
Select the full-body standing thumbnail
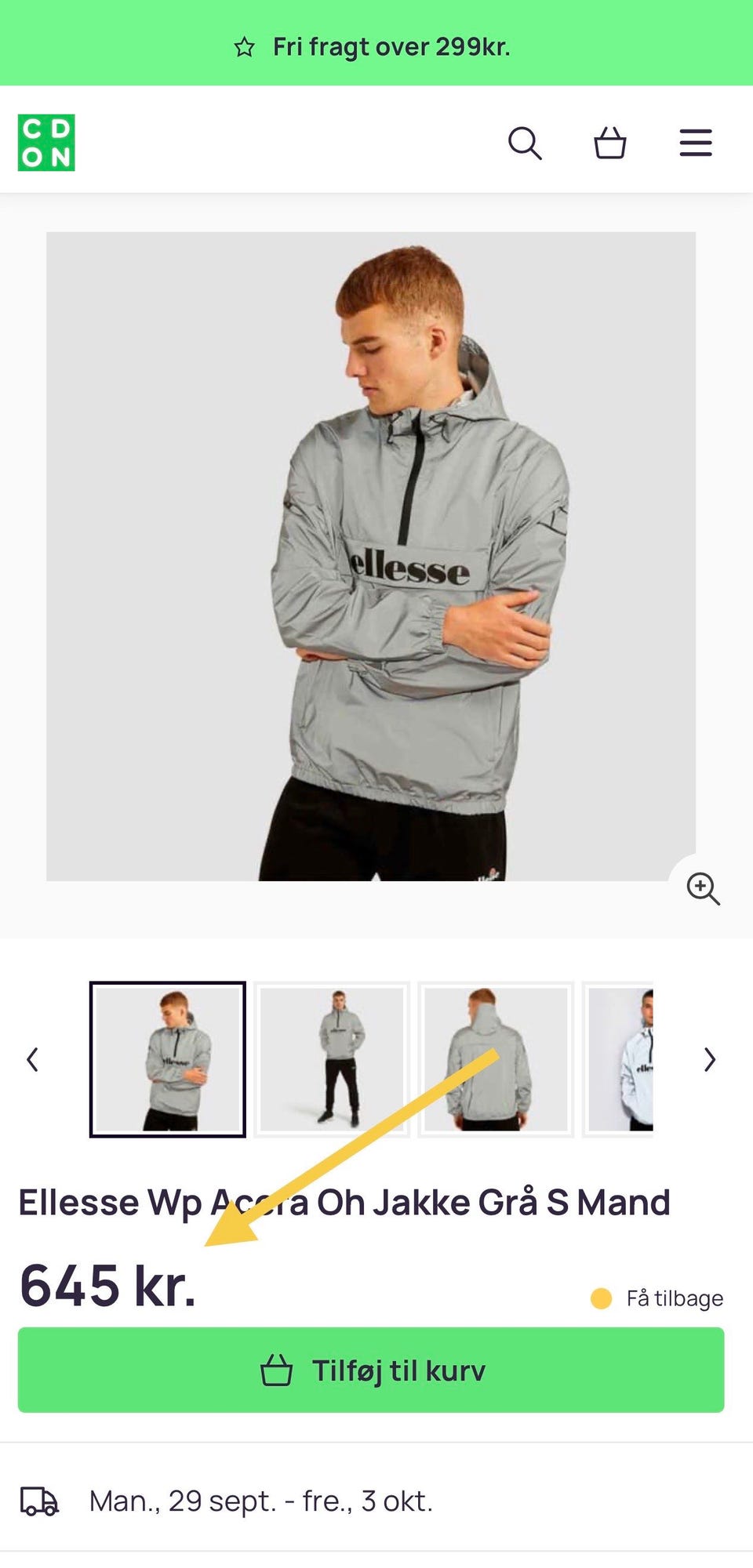coord(332,1059)
